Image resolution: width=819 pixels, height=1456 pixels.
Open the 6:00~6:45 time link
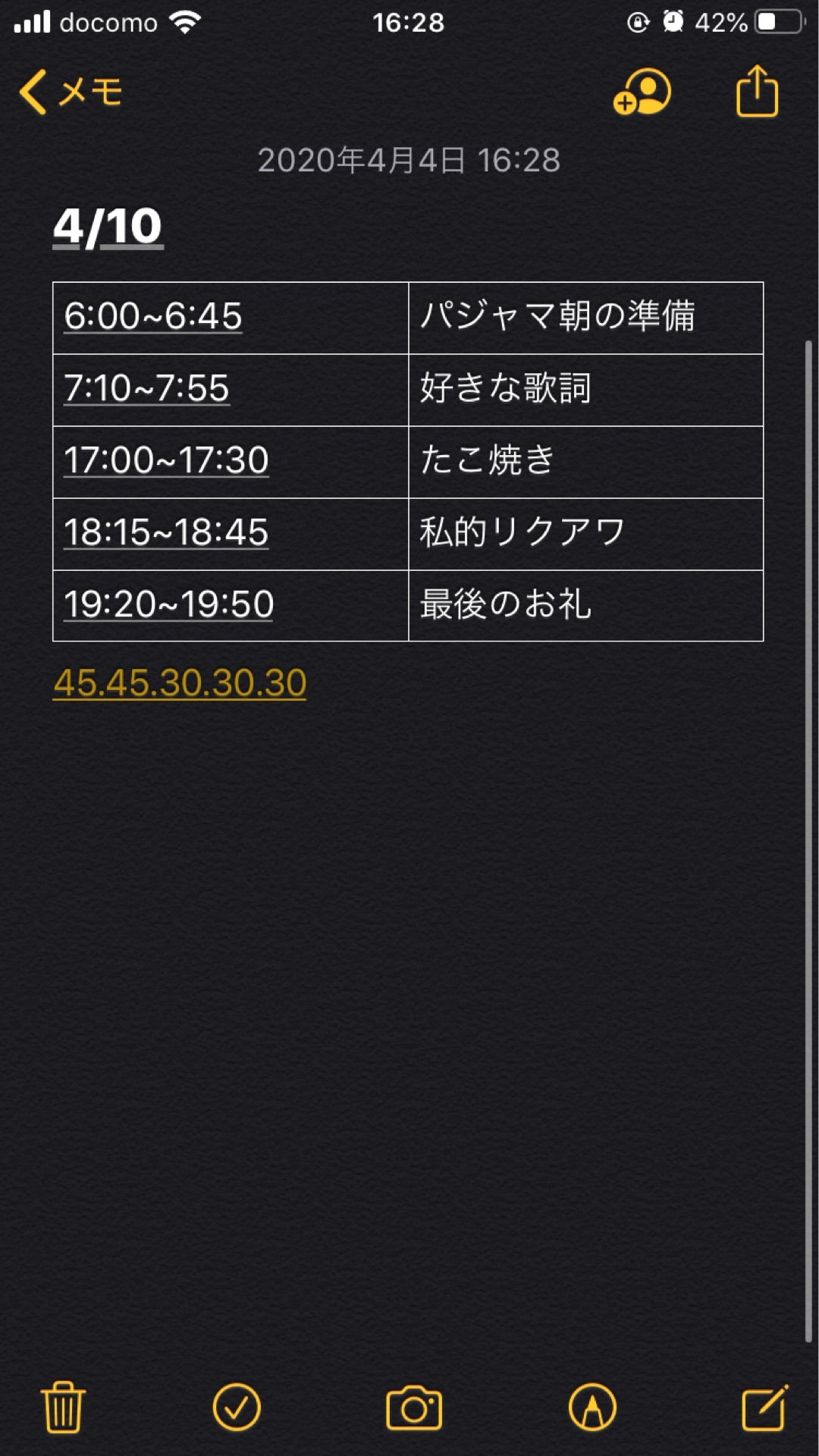[152, 316]
